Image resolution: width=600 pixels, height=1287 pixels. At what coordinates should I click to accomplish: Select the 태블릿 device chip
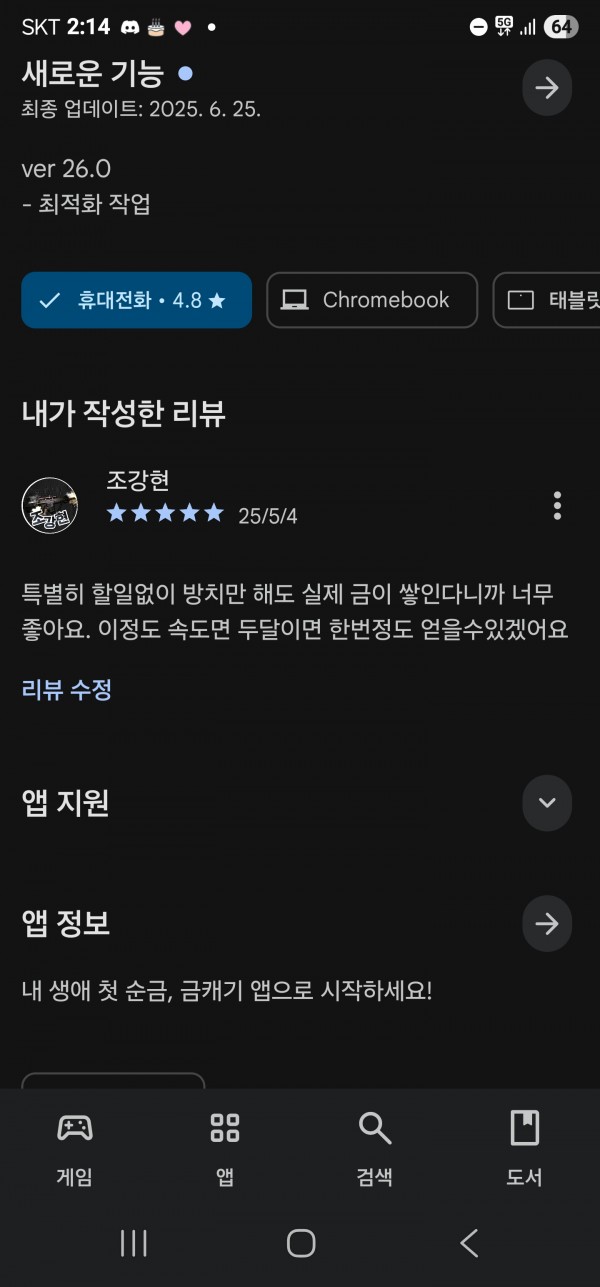tap(547, 300)
